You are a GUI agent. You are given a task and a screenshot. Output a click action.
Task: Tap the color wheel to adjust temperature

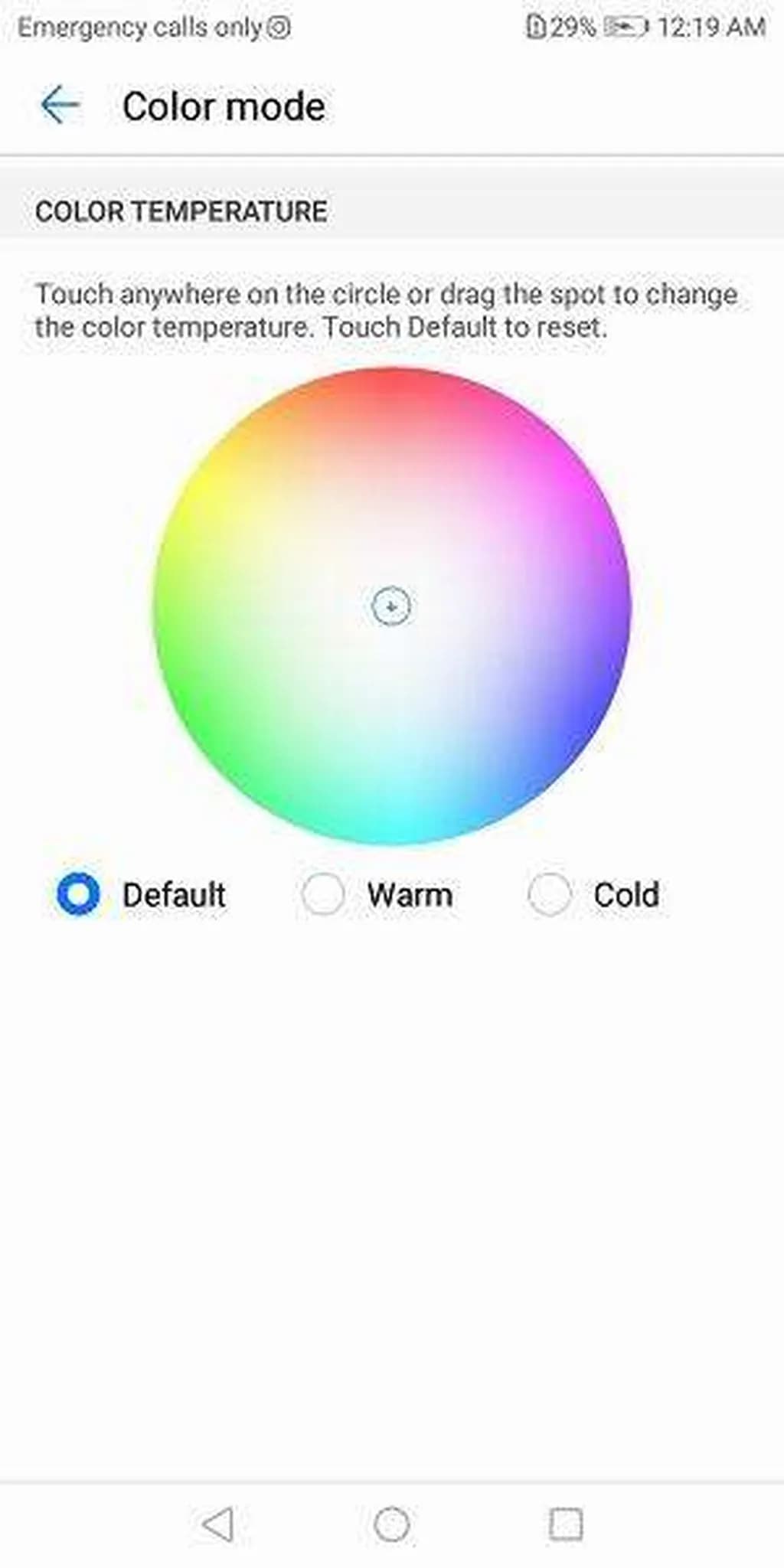391,606
